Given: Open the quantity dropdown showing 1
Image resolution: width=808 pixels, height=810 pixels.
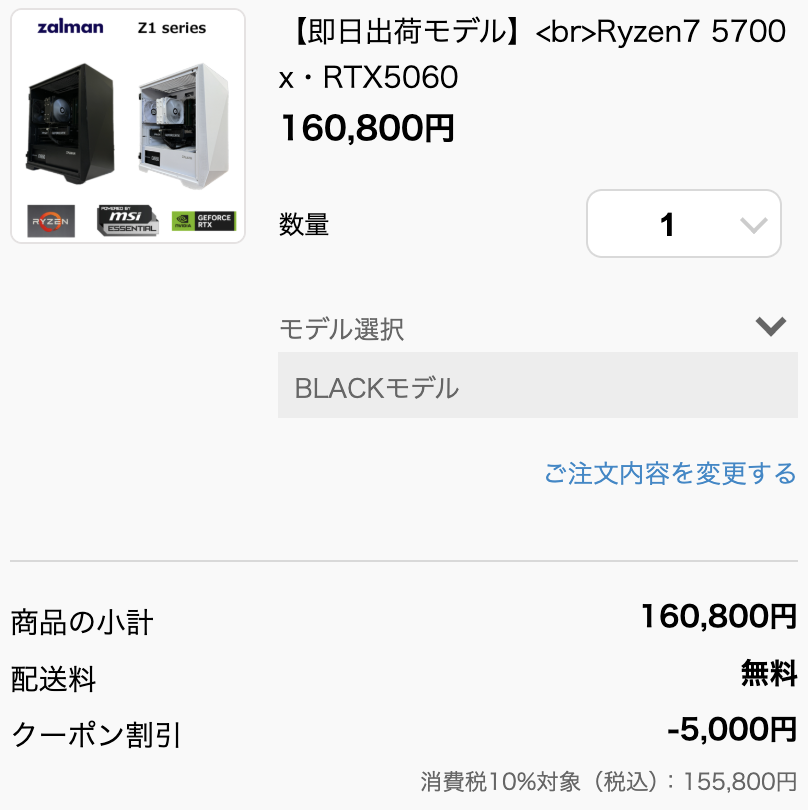Looking at the screenshot, I should 683,224.
